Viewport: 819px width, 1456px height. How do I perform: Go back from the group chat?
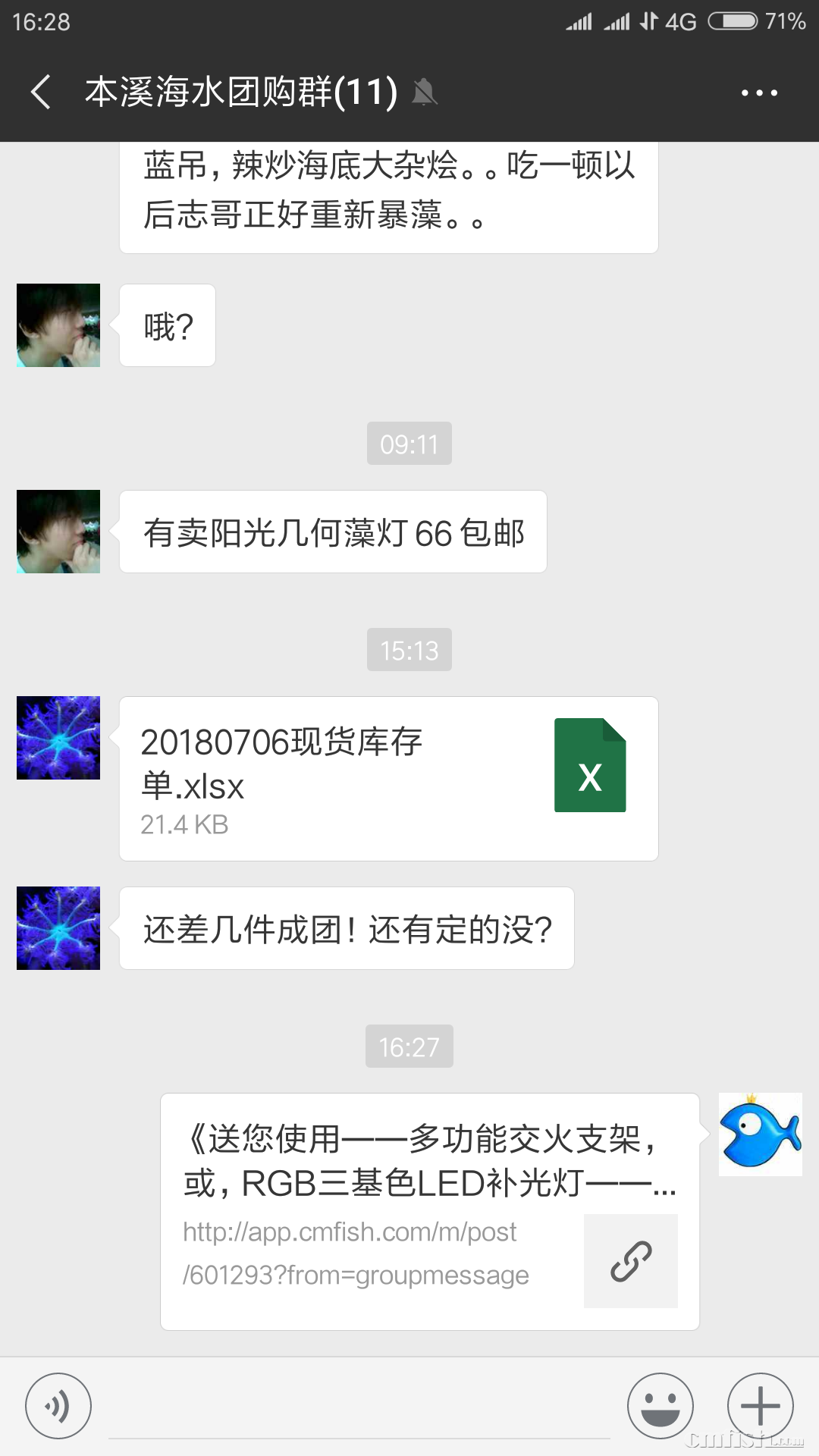pos(42,93)
